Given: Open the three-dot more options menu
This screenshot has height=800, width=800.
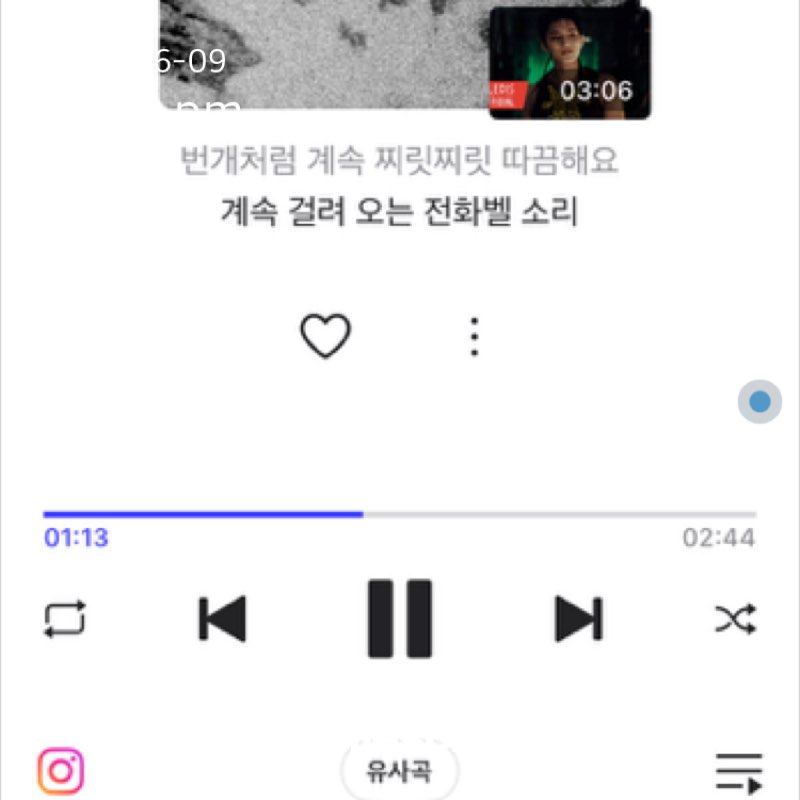Looking at the screenshot, I should point(475,337).
